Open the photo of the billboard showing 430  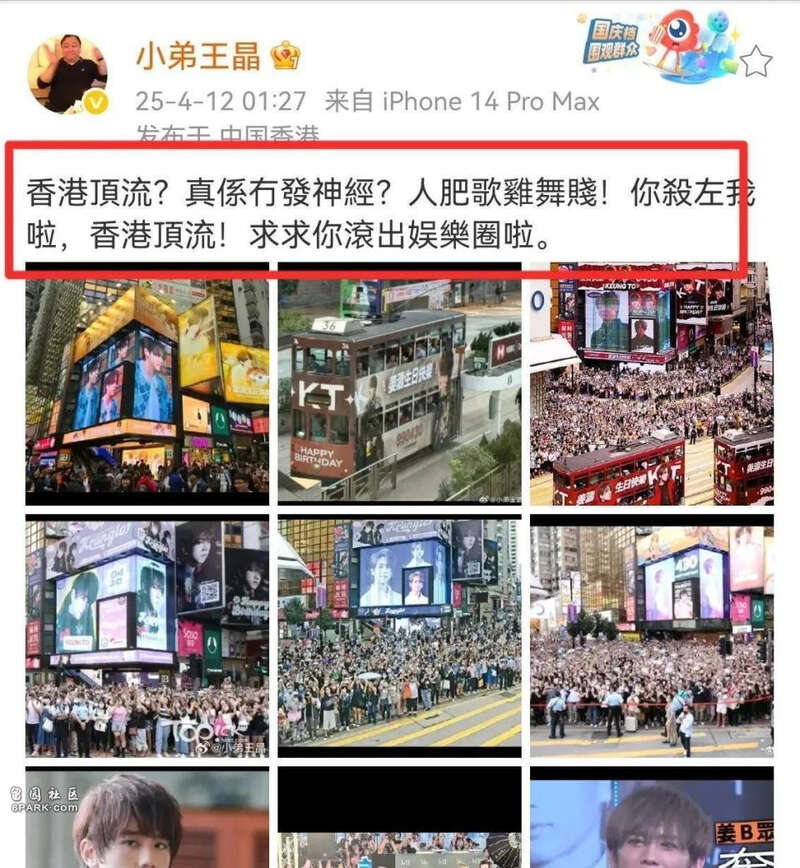651,636
